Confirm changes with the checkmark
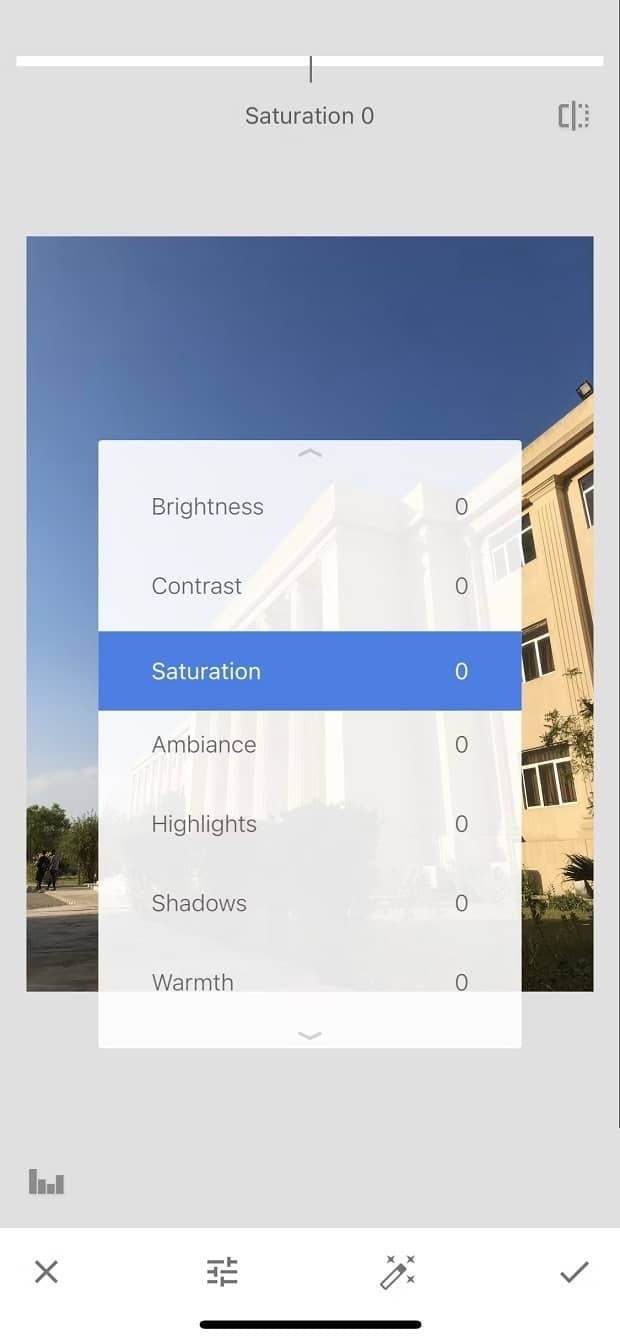The width and height of the screenshot is (620, 1342). pos(574,1272)
